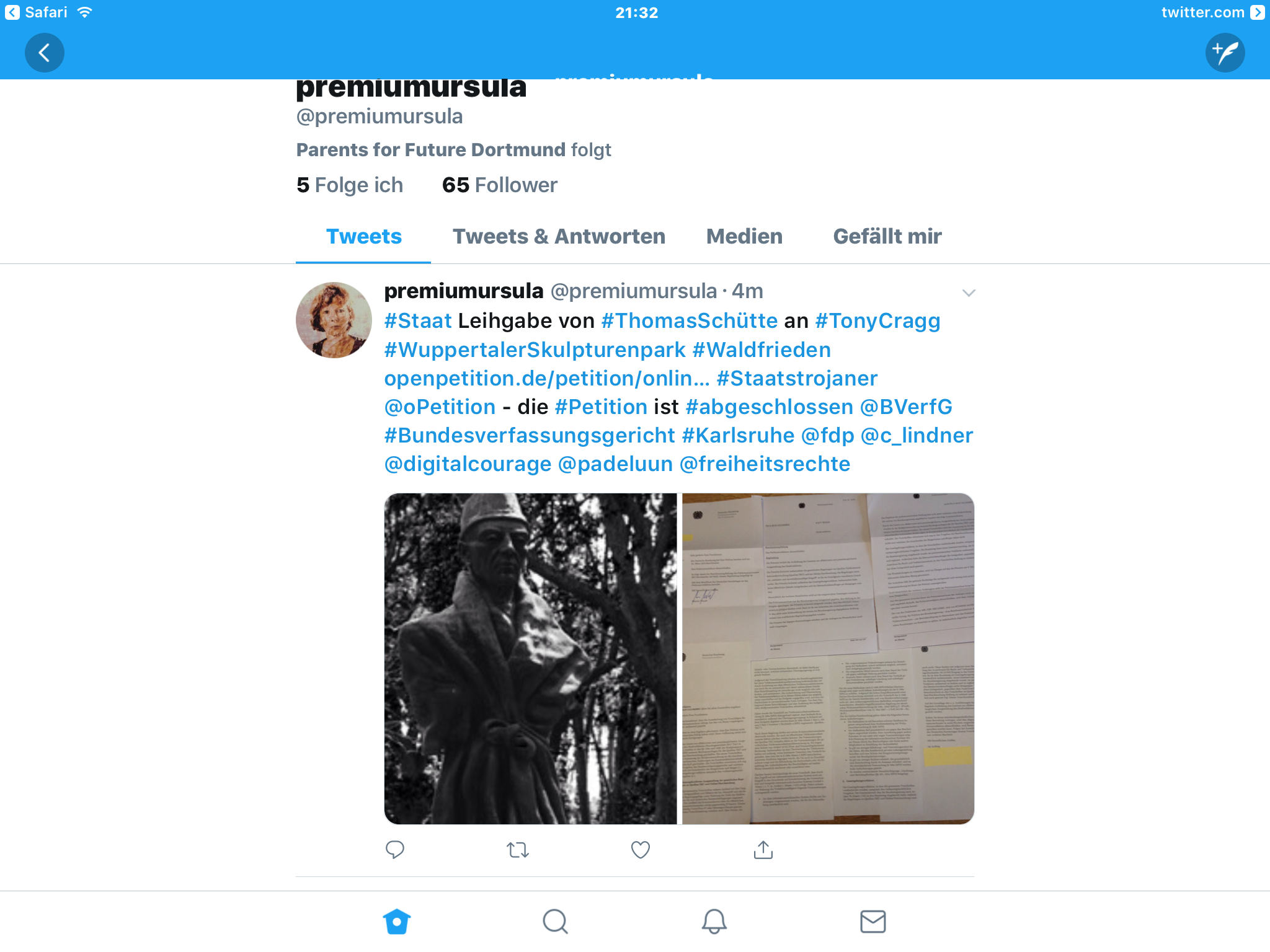The height and width of the screenshot is (952, 1270).
Task: Open the #ThomasSchütte hashtag
Action: coord(689,320)
